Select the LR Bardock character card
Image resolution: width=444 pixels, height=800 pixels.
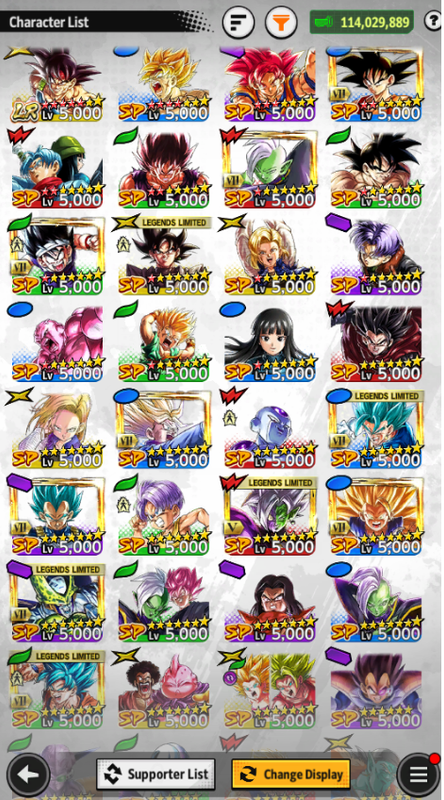(x=57, y=83)
